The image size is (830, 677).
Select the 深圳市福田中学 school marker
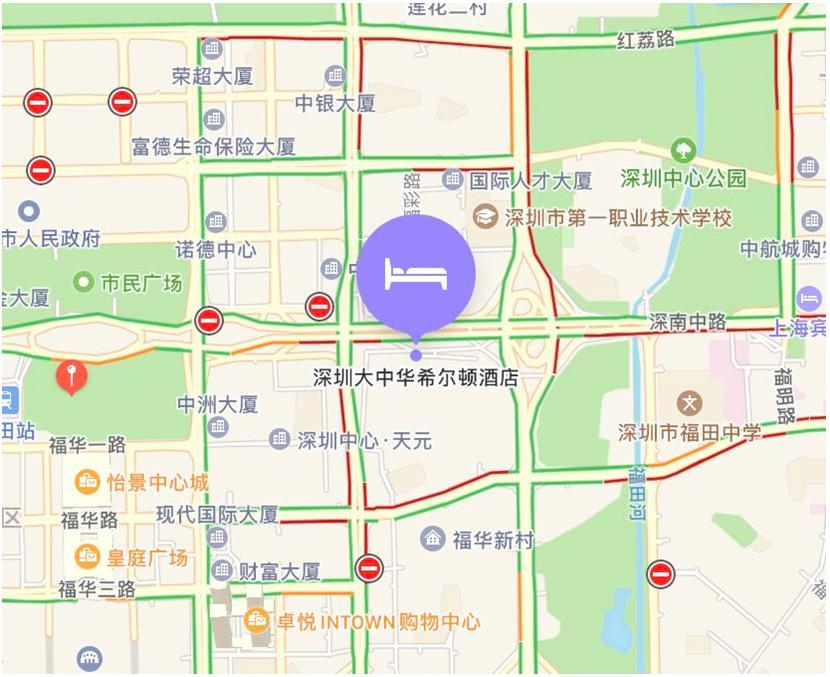tap(689, 403)
